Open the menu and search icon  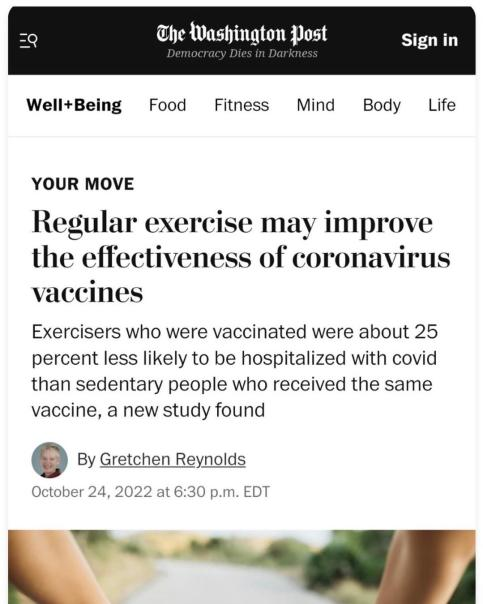click(29, 40)
